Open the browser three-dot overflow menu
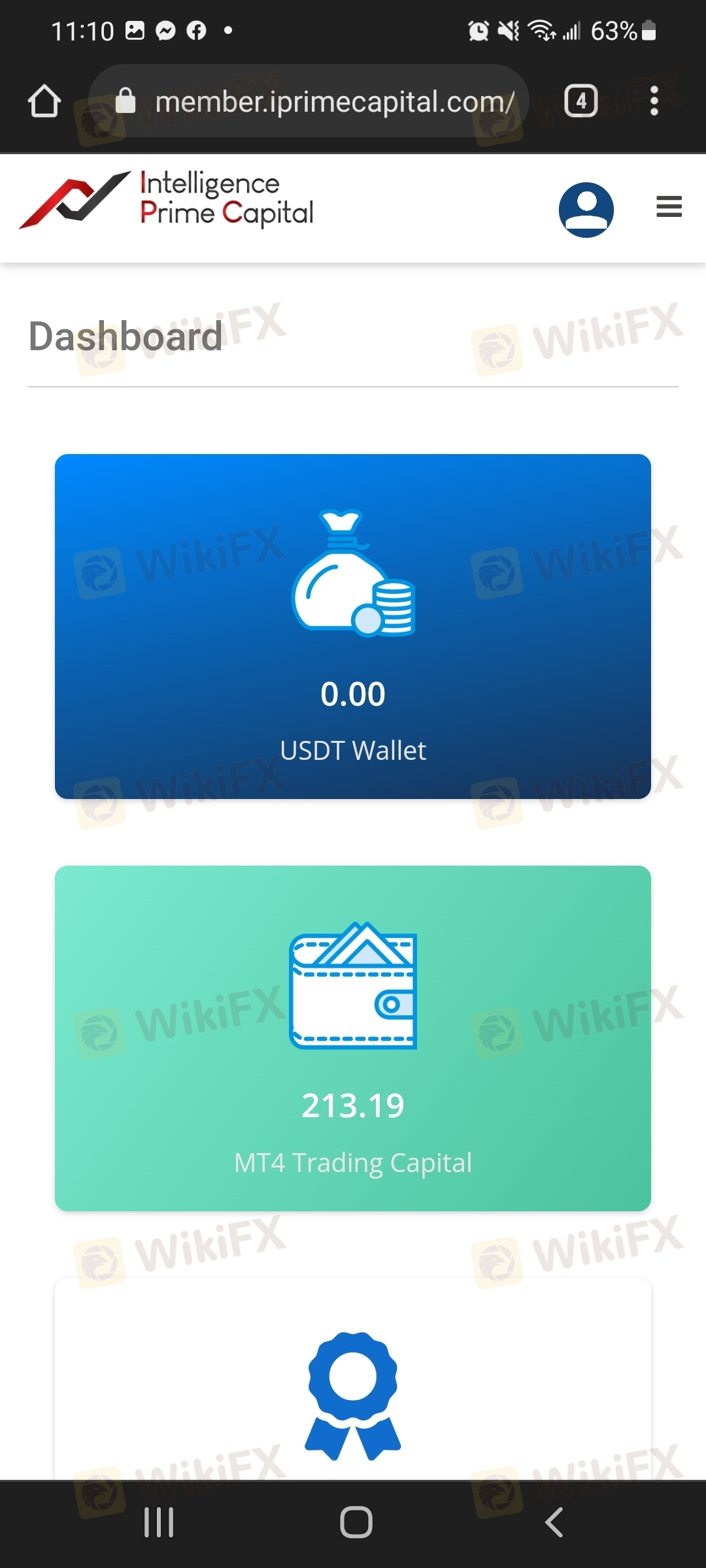Viewport: 706px width, 1568px height. point(654,101)
